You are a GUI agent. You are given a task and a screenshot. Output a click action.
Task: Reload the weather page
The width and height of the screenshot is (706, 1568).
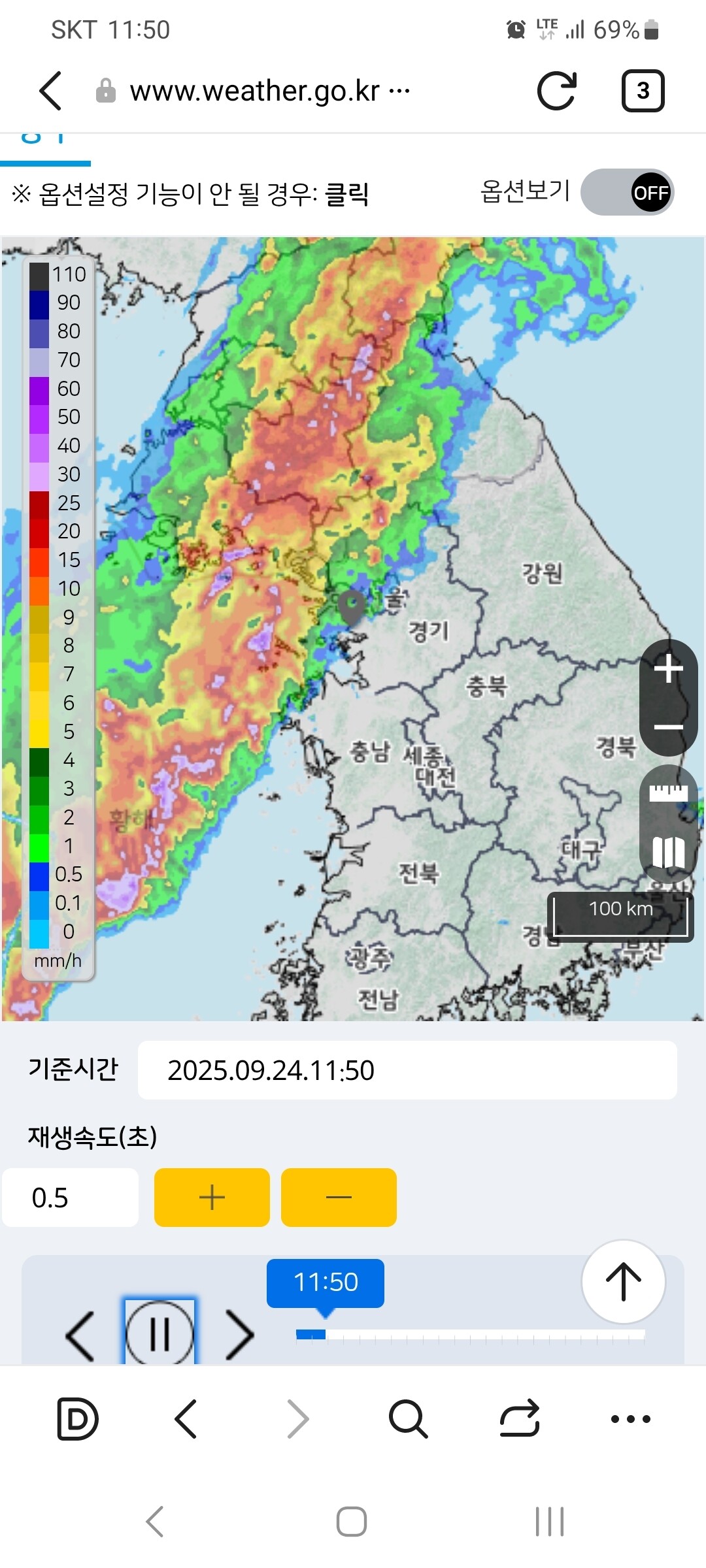pyautogui.click(x=557, y=91)
